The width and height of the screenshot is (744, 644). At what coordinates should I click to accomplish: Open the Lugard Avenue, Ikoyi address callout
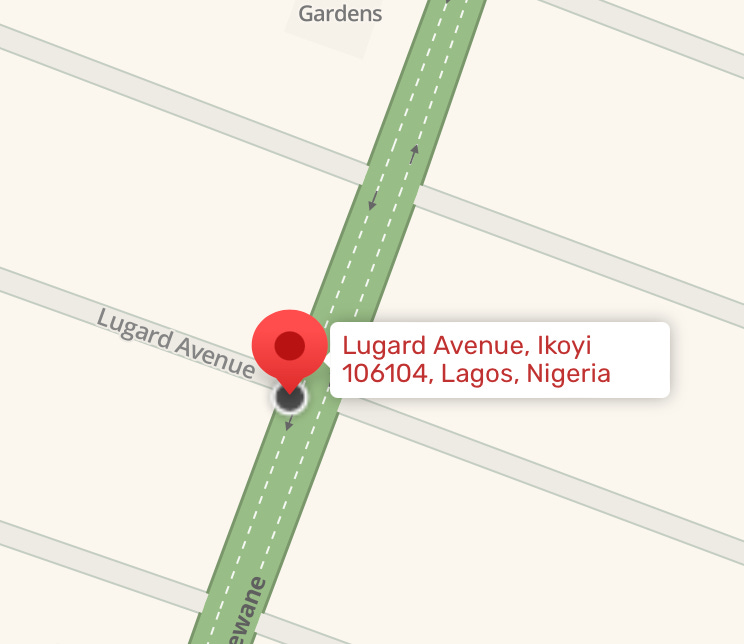click(x=498, y=360)
